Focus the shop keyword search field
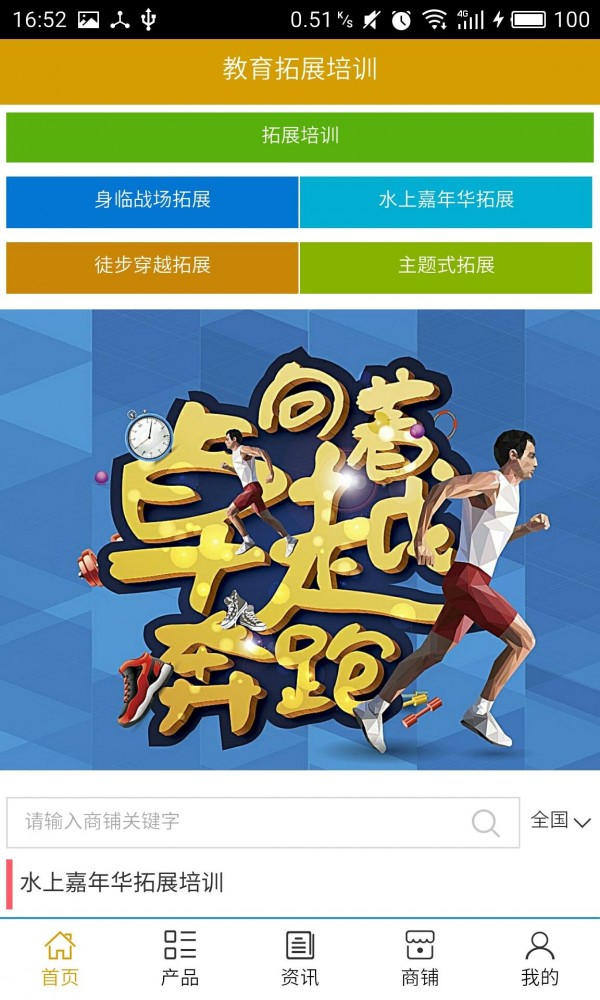 (240, 822)
